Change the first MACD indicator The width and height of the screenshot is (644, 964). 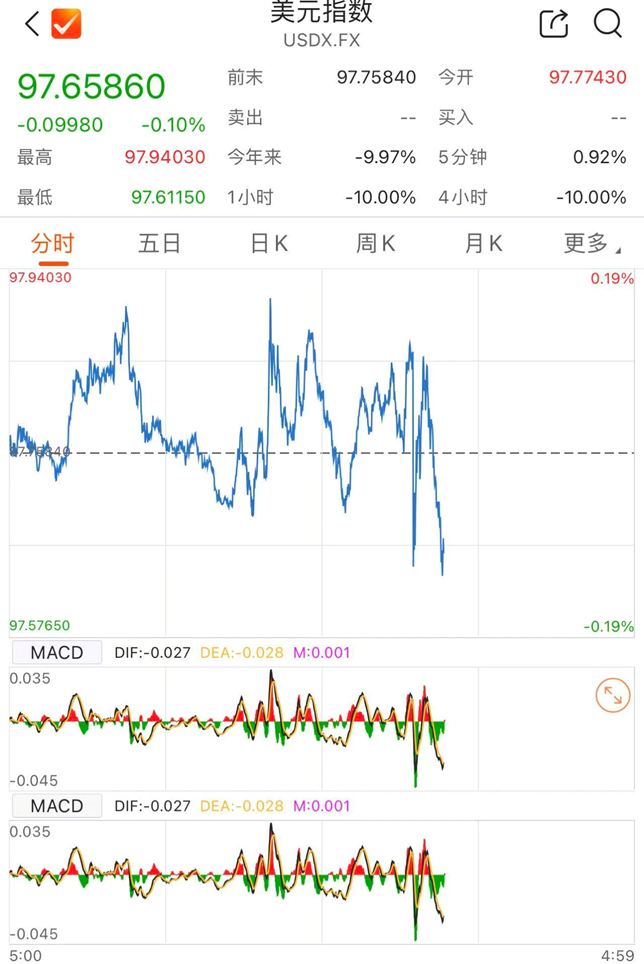pos(57,653)
